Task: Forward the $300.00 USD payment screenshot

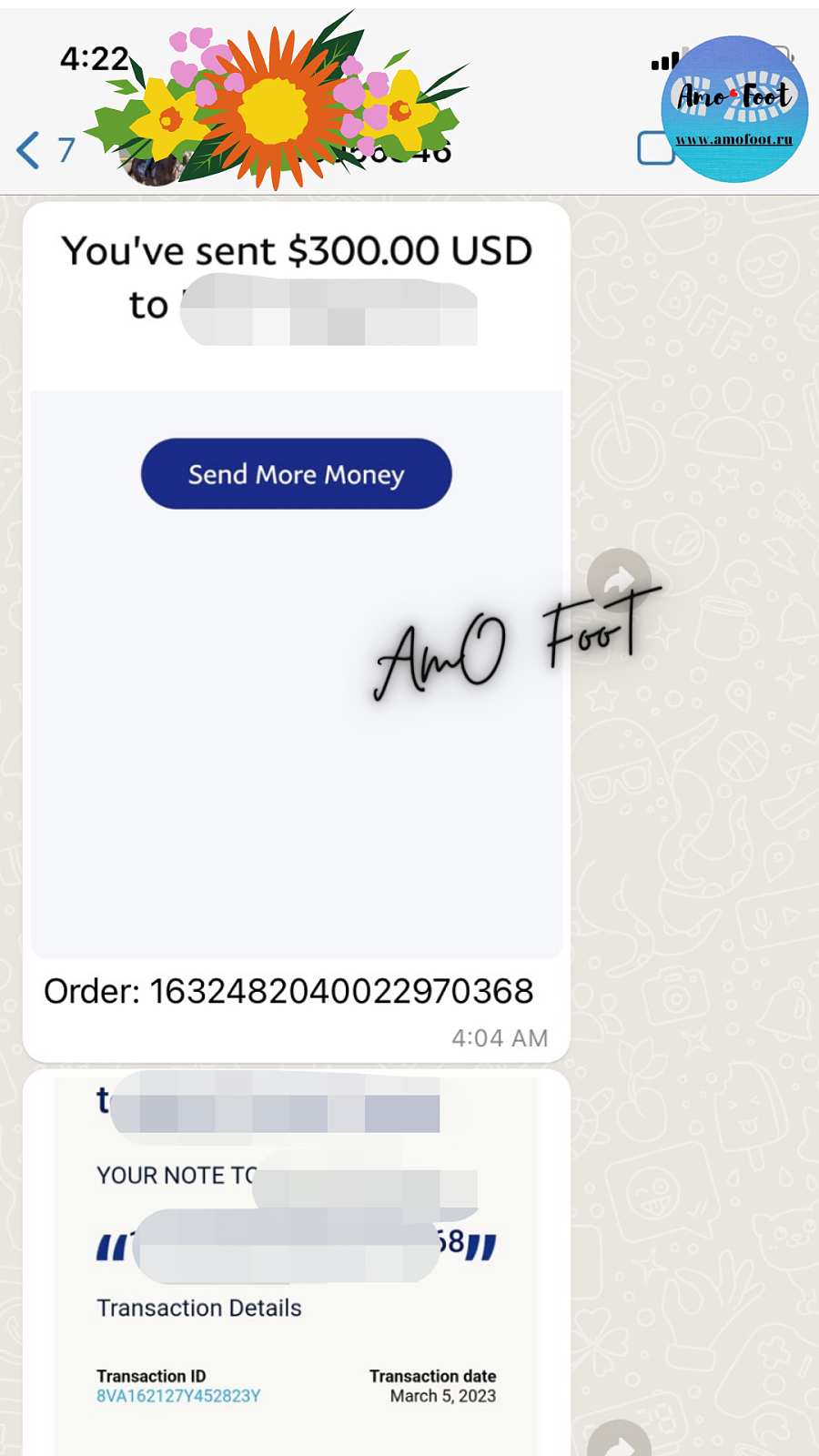Action: (x=619, y=580)
